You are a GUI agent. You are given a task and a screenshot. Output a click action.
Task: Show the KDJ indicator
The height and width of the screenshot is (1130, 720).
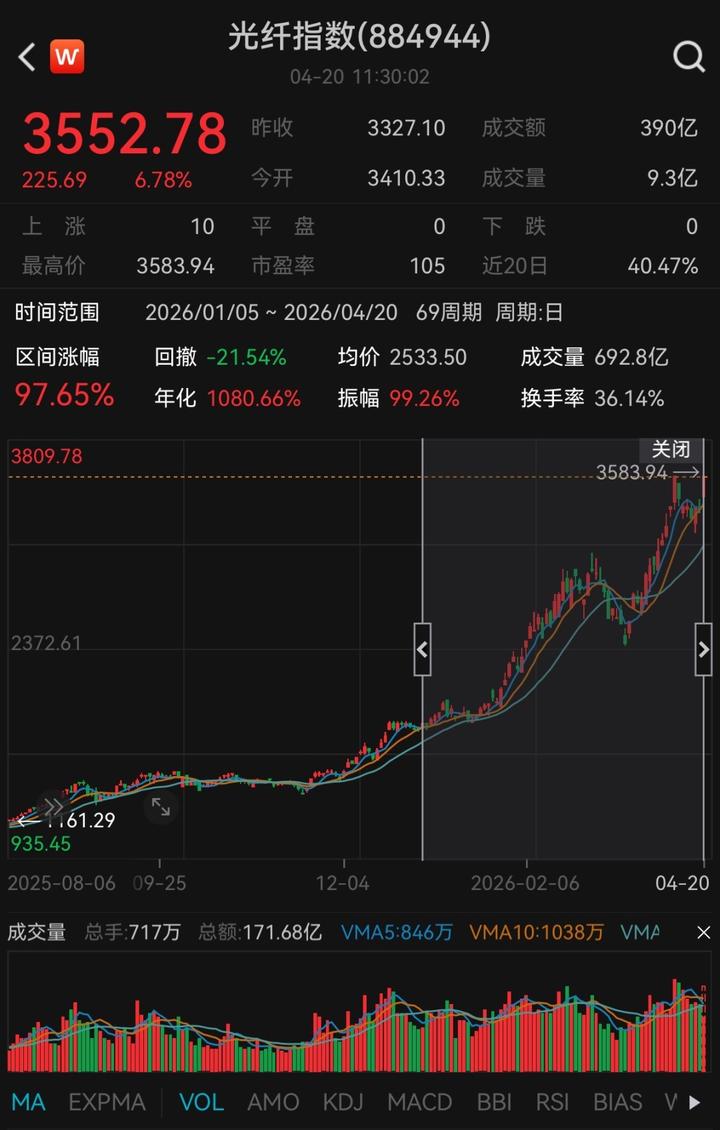[343, 1102]
